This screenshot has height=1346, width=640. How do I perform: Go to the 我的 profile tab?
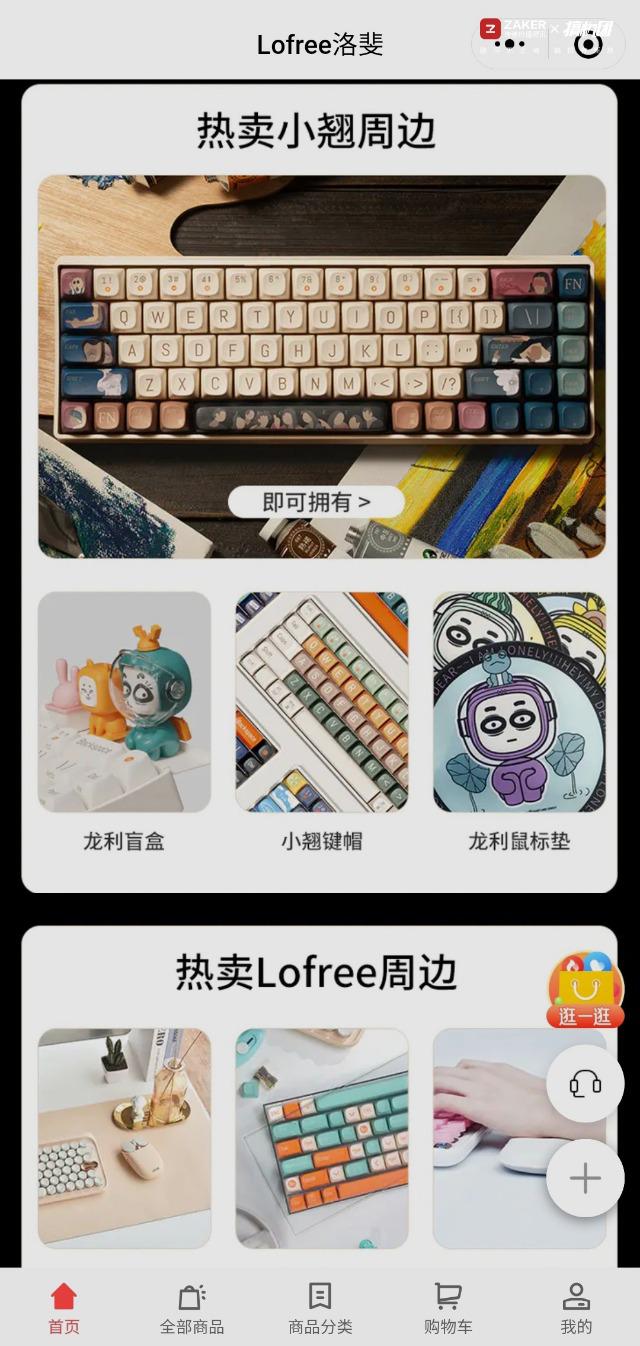576,1308
